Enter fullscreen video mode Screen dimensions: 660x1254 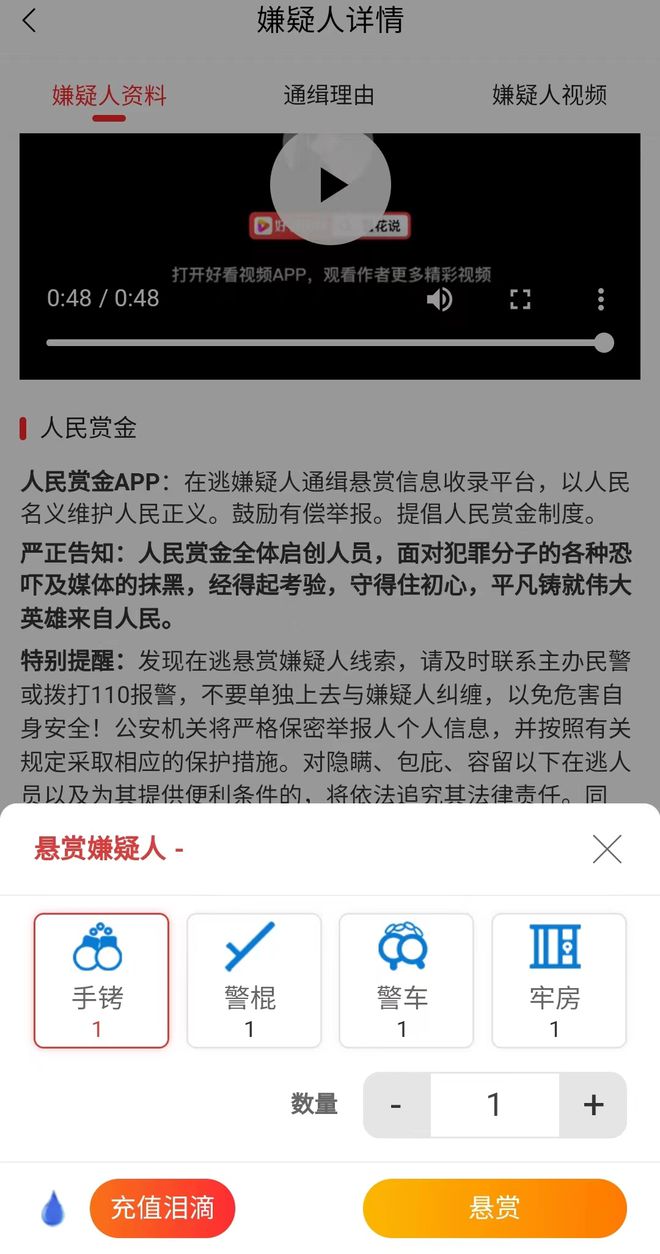coord(520,299)
